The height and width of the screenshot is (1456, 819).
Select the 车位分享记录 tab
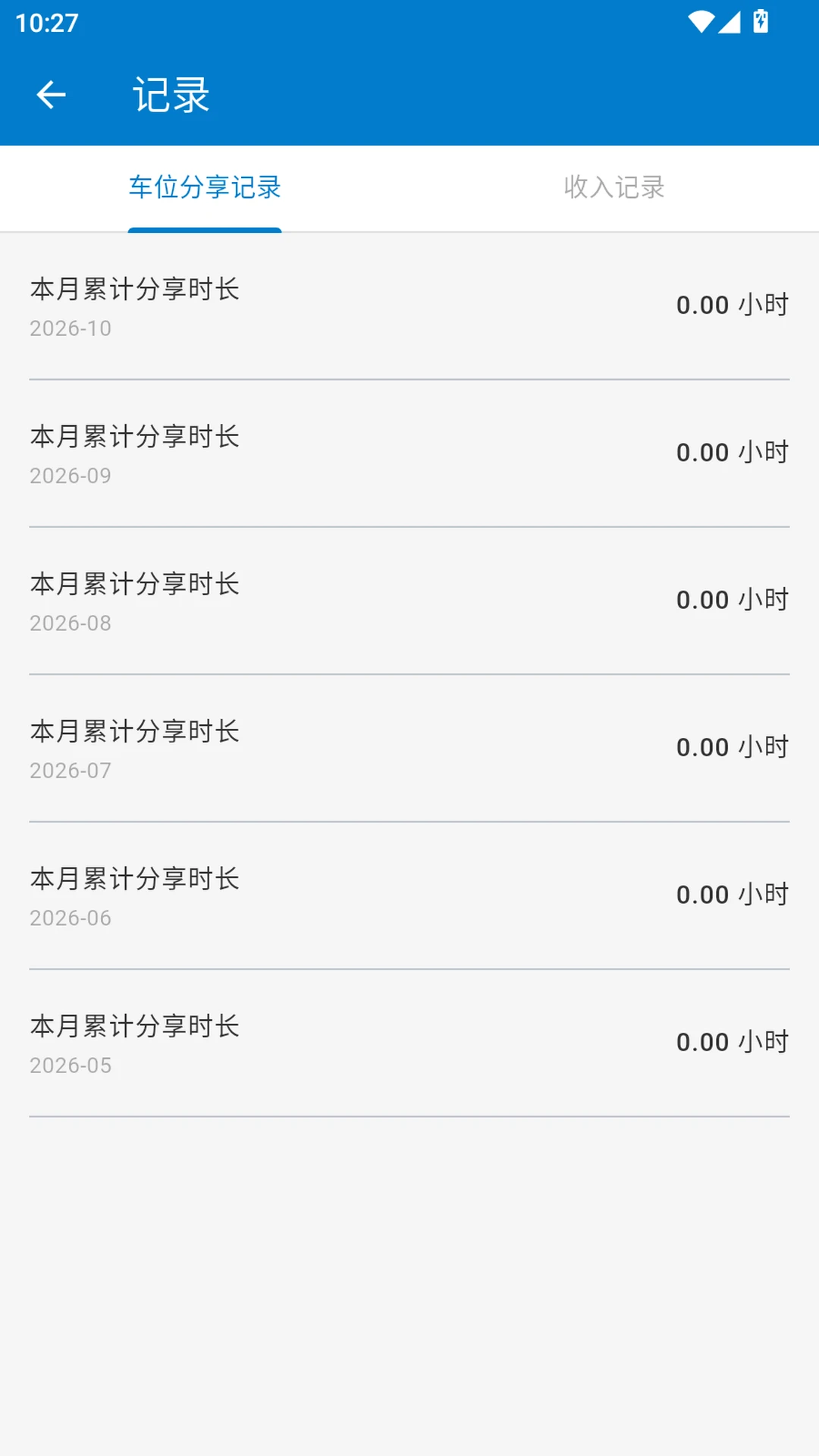(x=205, y=187)
